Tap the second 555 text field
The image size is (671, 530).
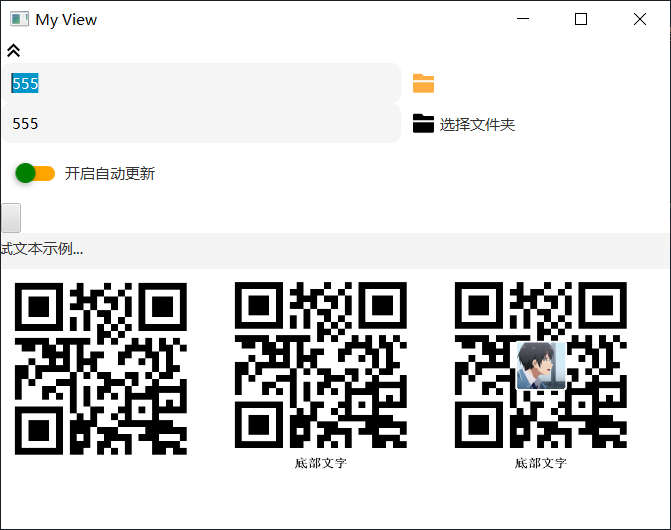[x=200, y=124]
